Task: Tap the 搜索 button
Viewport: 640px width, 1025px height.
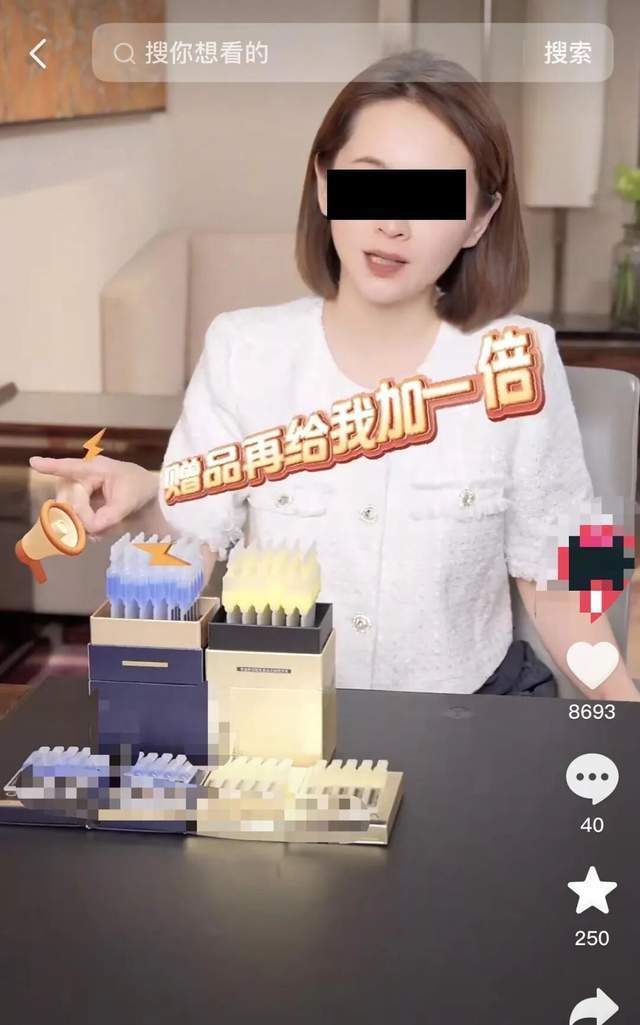Action: point(567,53)
